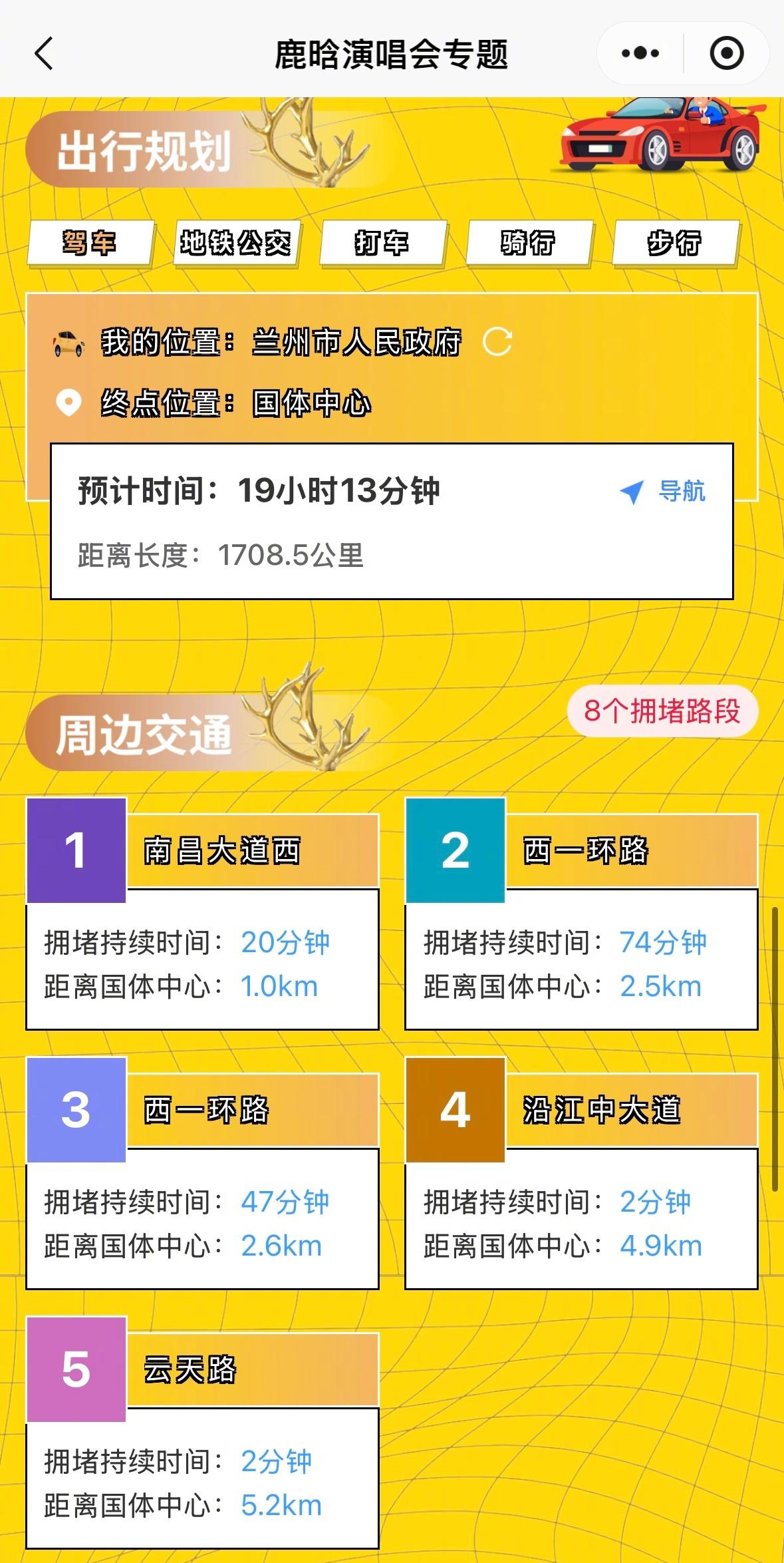Switch to the 驾车 travel mode
This screenshot has width=784, height=1563.
(x=90, y=243)
